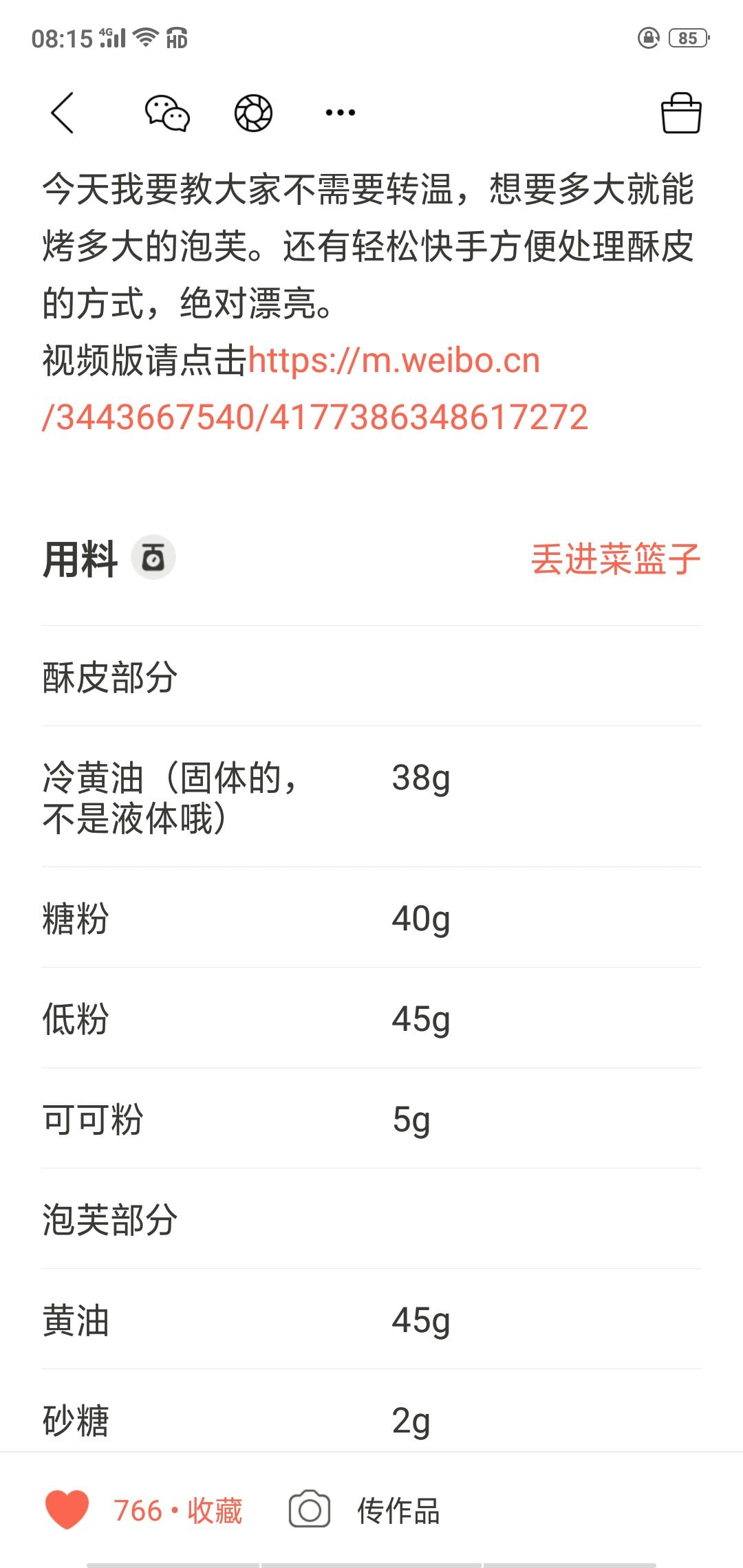Screen dimensions: 743x1568
Task: Share recipe to WeChat Moments
Action: coord(253,113)
